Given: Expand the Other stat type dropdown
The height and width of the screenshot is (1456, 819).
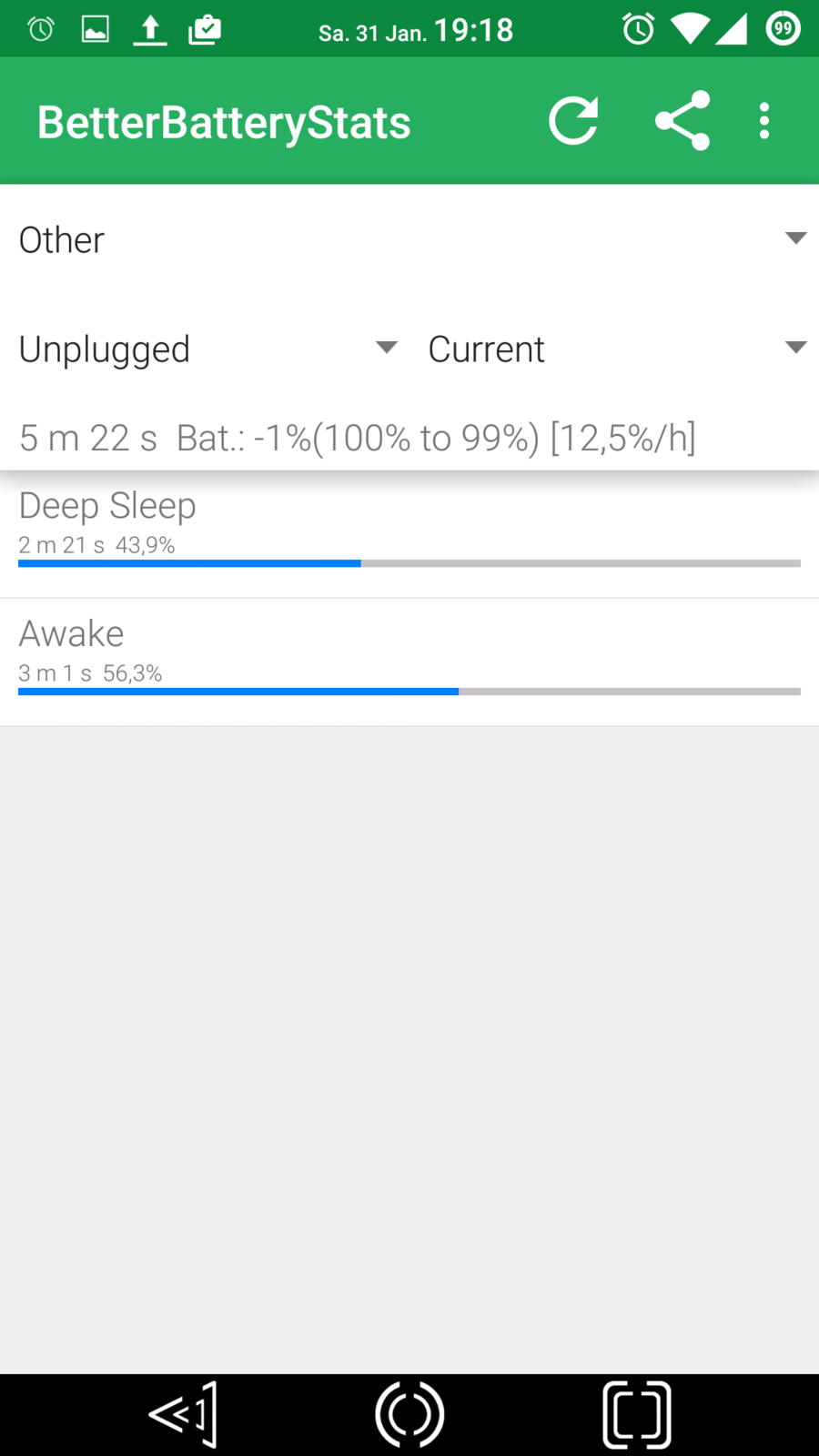Looking at the screenshot, I should pyautogui.click(x=409, y=240).
